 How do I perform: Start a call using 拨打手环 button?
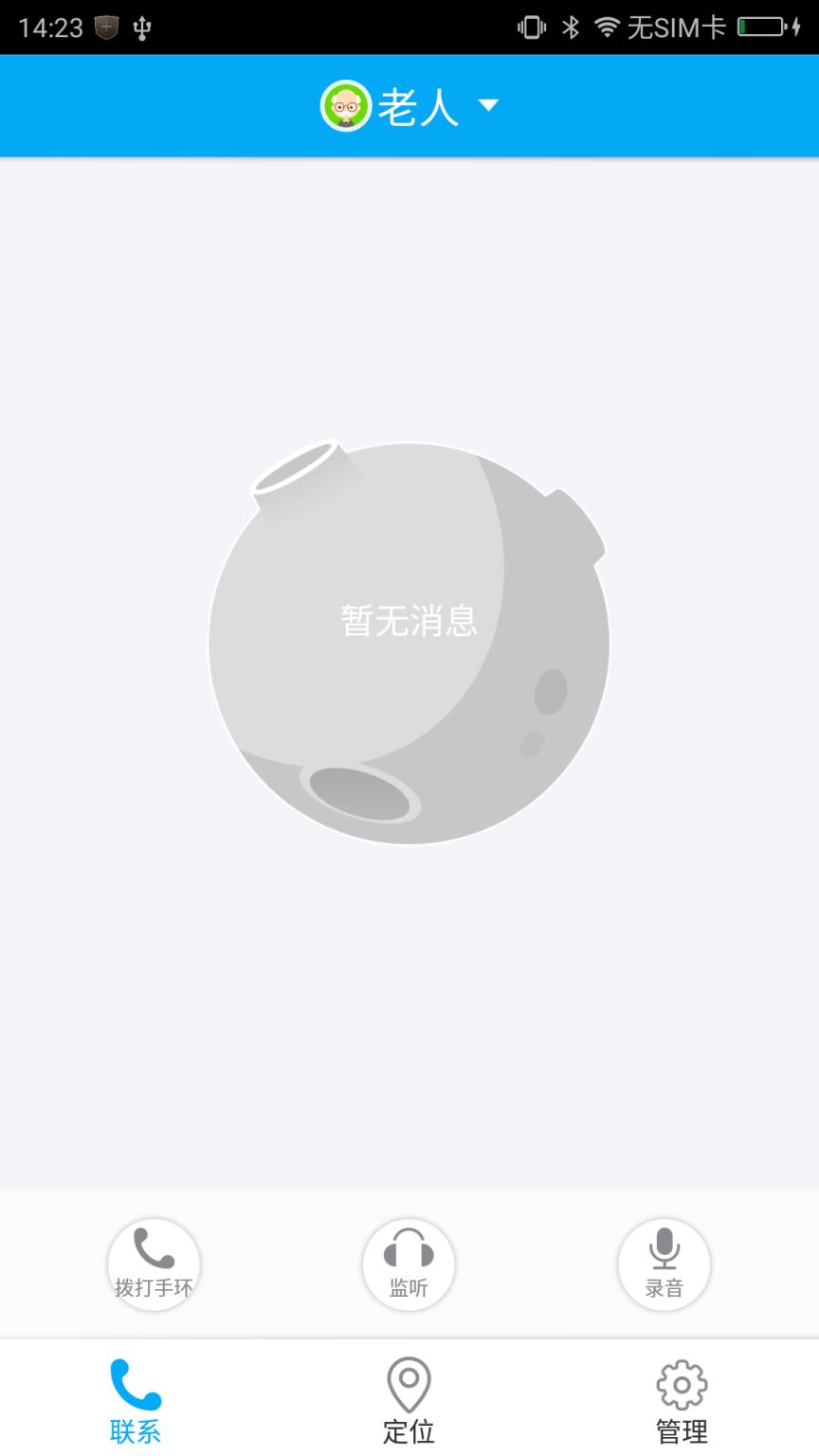click(154, 1264)
